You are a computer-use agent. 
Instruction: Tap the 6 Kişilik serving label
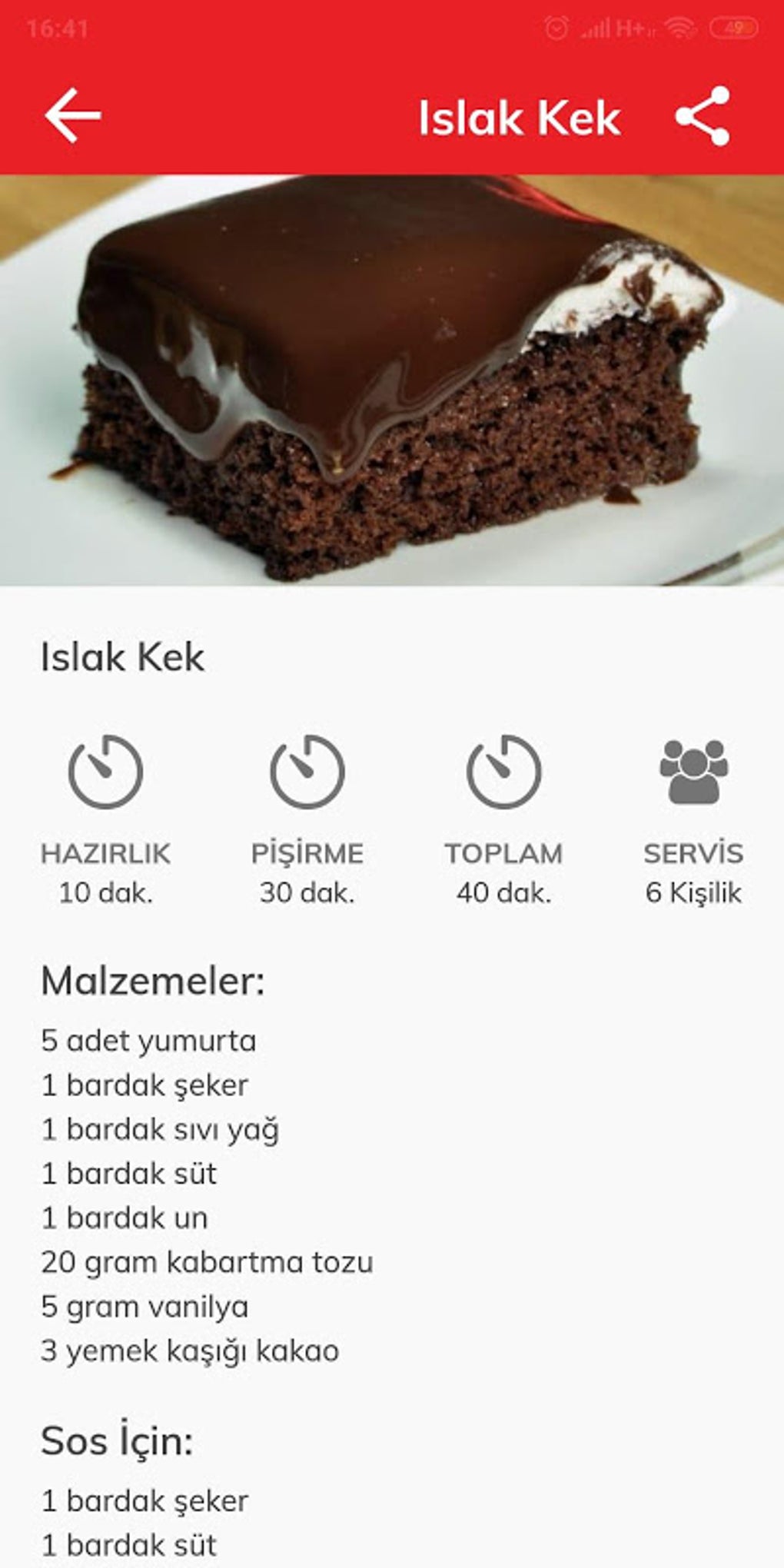[693, 892]
